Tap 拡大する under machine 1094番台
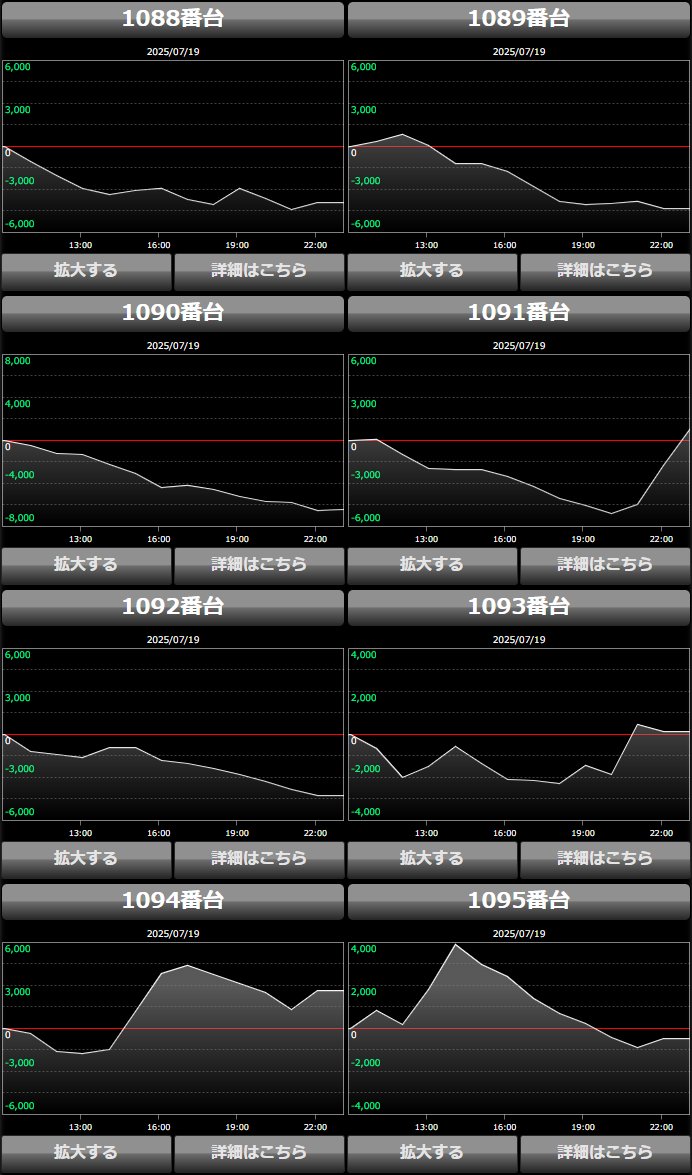Viewport: 692px width, 1175px height. pos(86,1153)
